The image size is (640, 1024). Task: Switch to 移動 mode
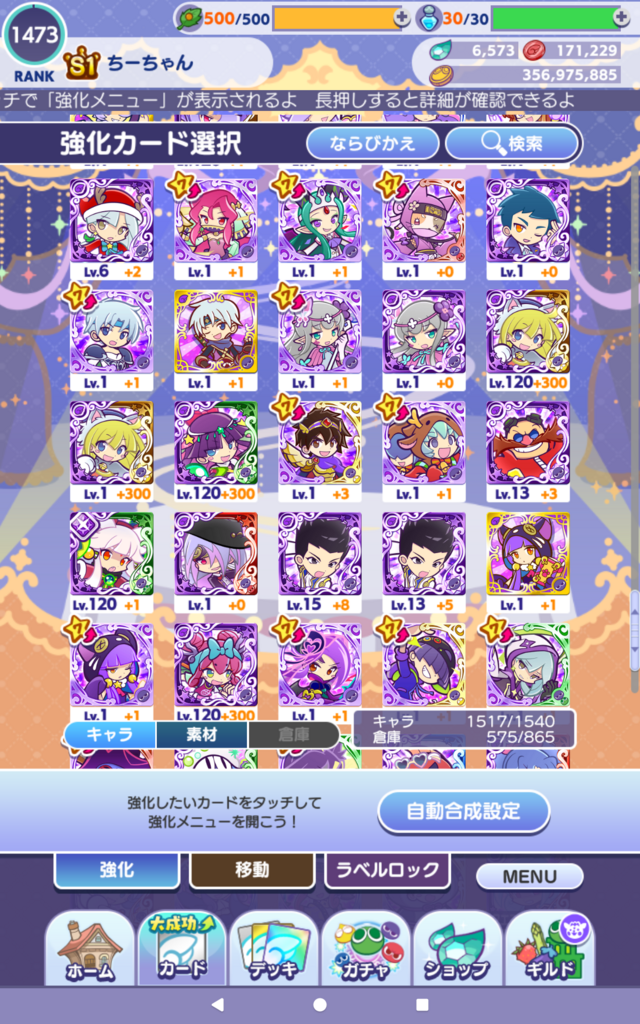[252, 870]
